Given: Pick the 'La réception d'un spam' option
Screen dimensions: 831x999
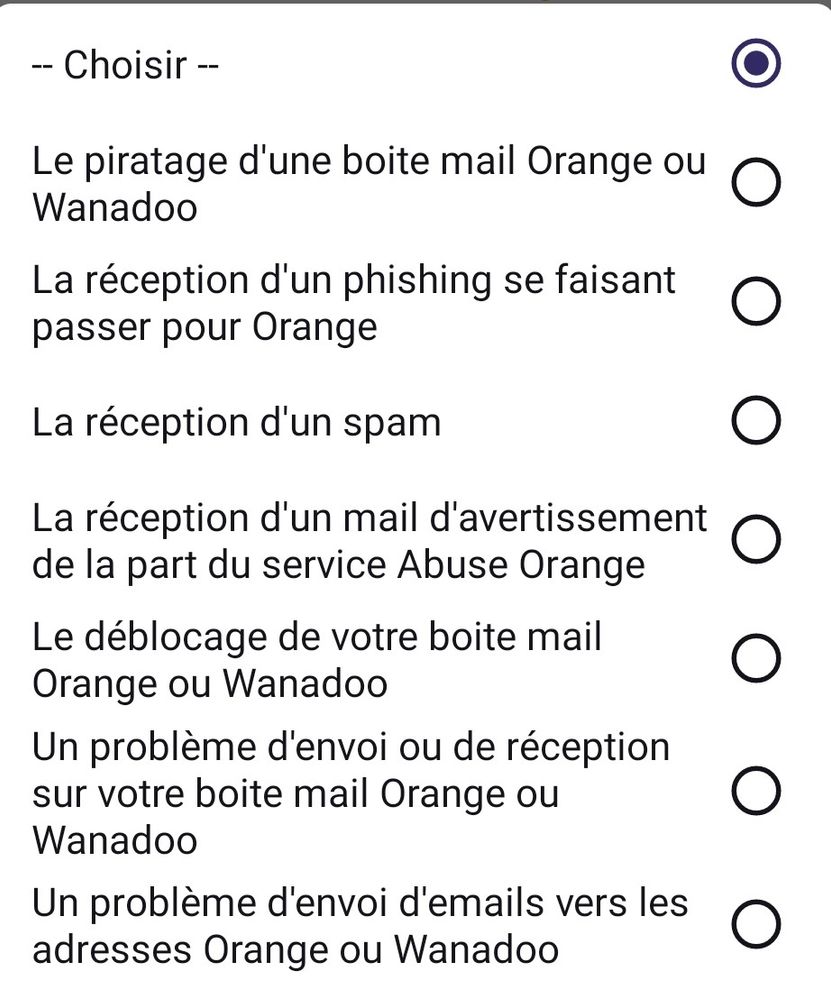Looking at the screenshot, I should click(755, 422).
